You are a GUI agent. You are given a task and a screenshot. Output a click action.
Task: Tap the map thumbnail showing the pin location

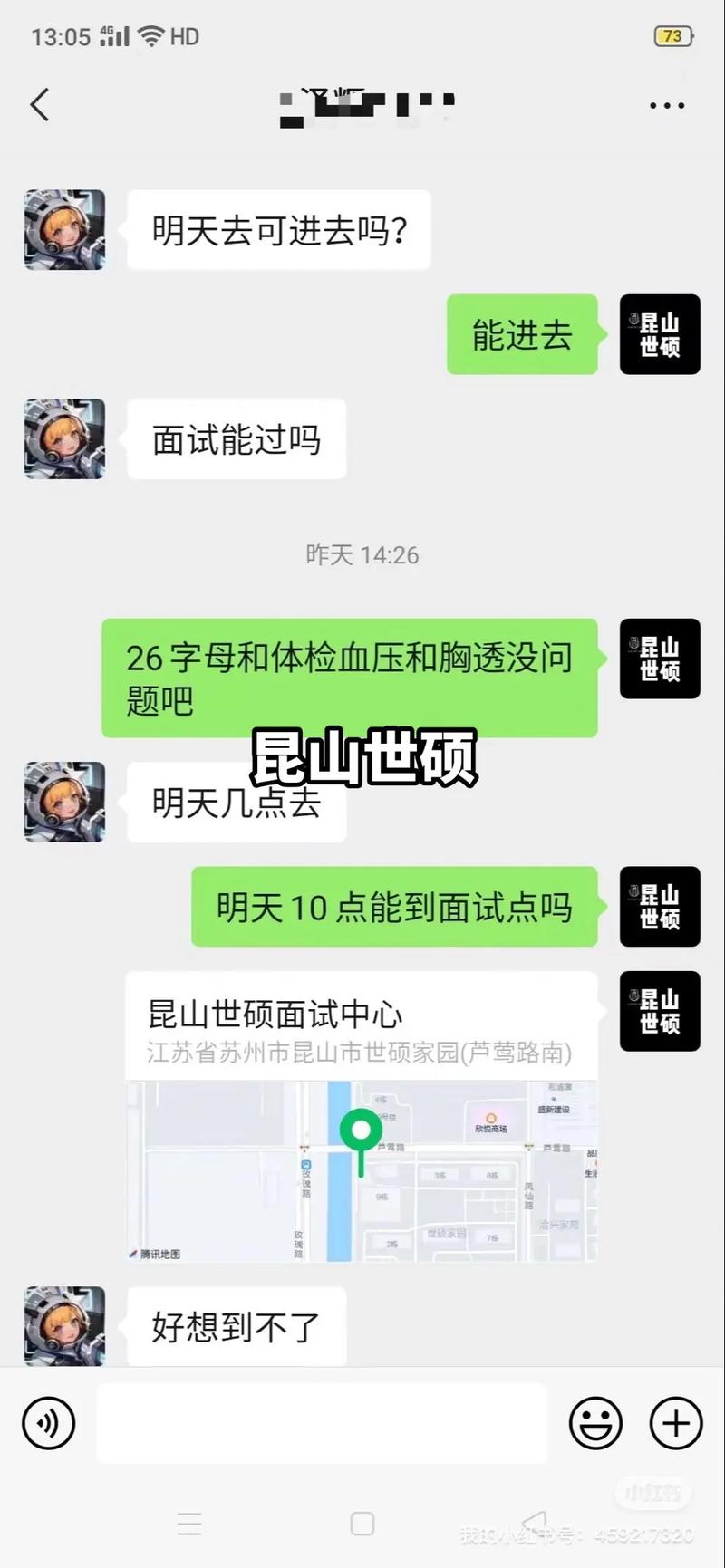(x=362, y=1169)
